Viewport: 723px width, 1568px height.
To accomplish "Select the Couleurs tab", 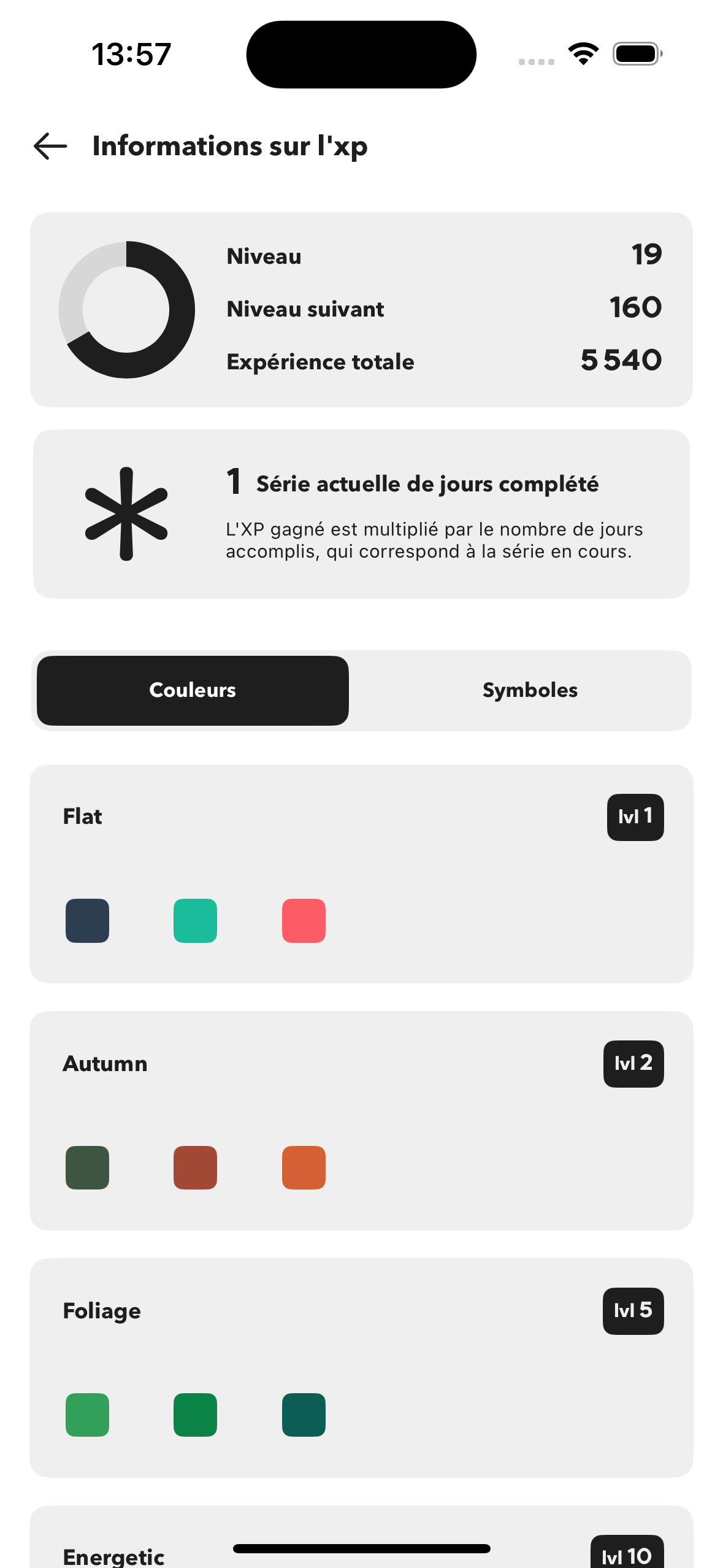I will coord(193,690).
